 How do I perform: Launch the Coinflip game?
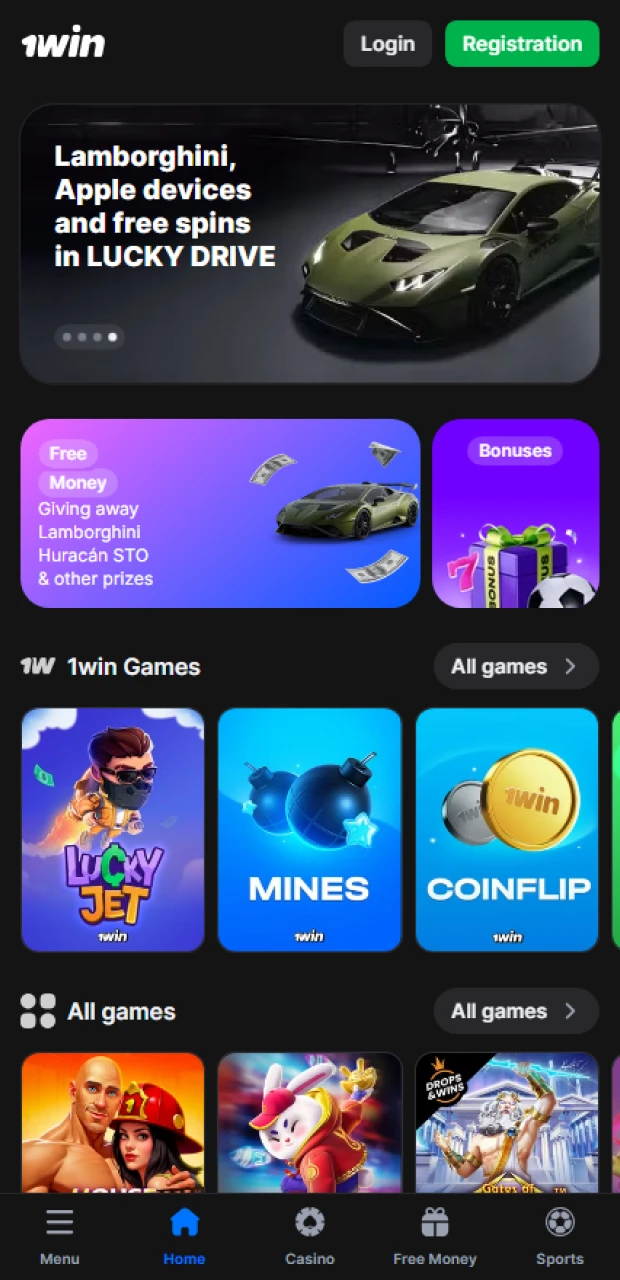coord(507,829)
